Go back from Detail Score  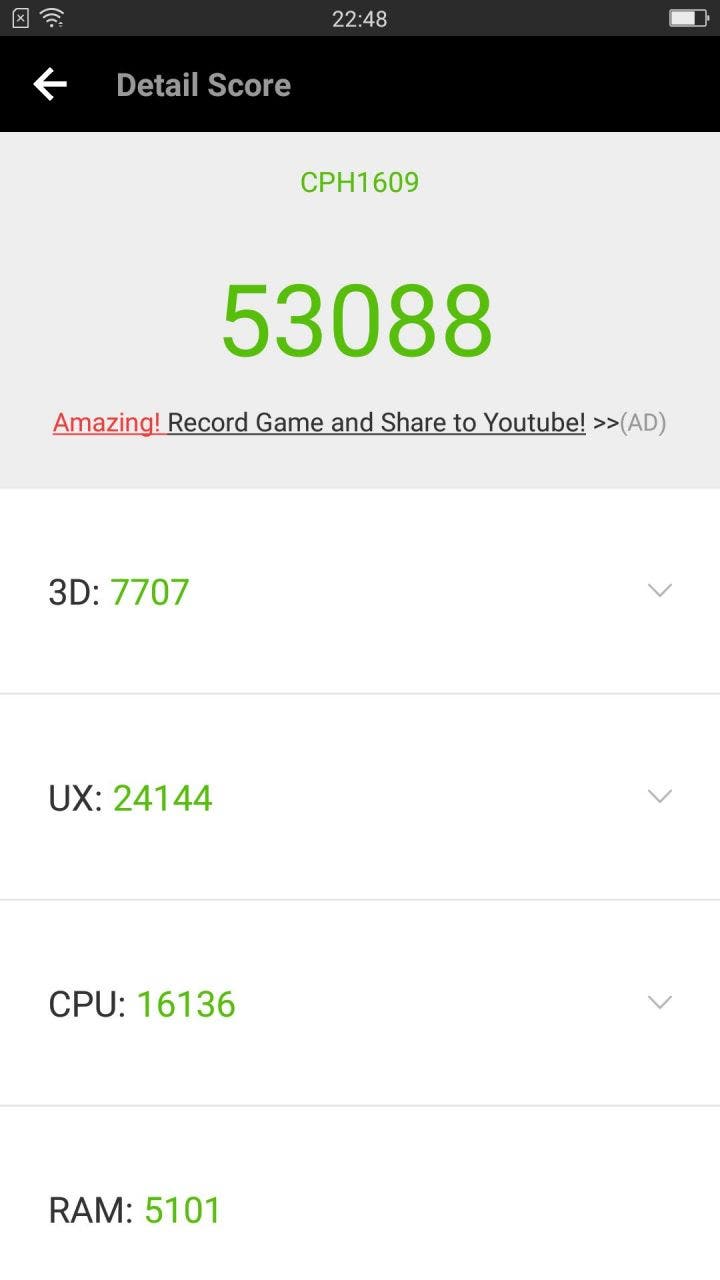coord(50,85)
